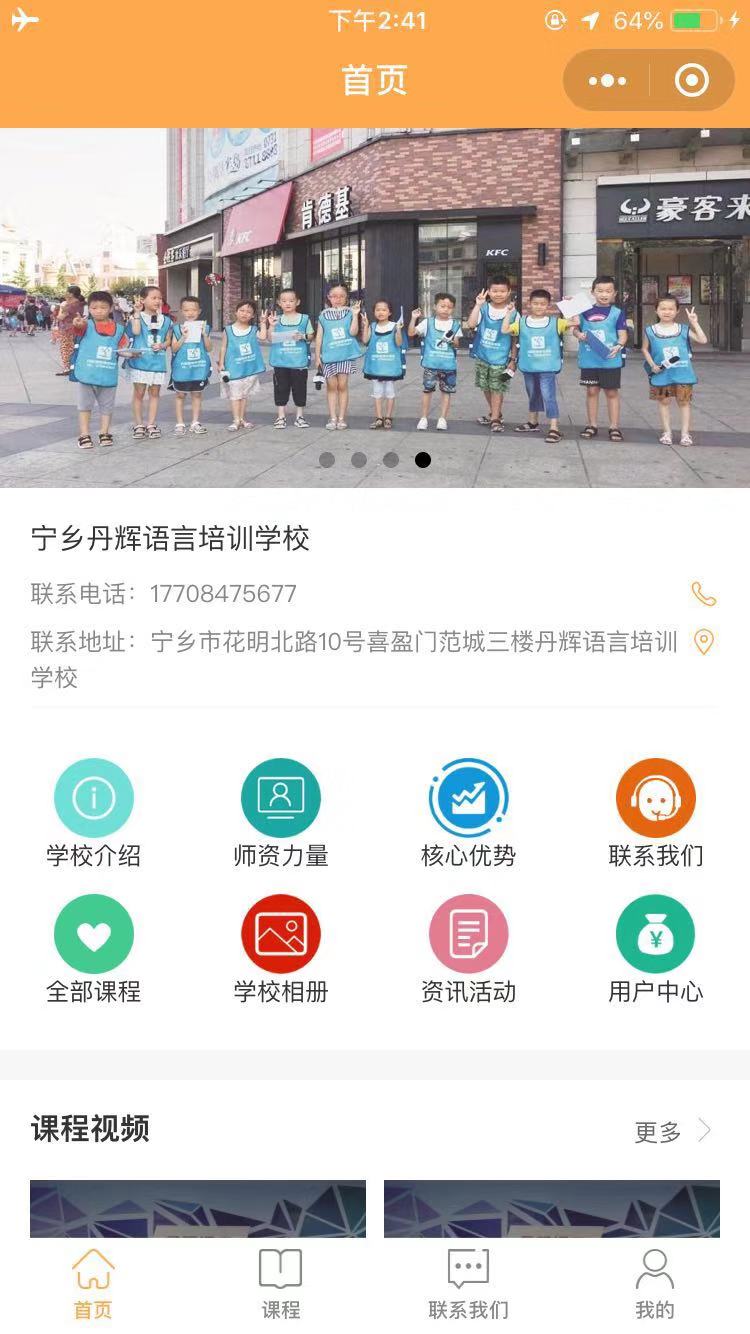Play the first course video thumbnail
The image size is (750, 1334).
click(198, 1208)
